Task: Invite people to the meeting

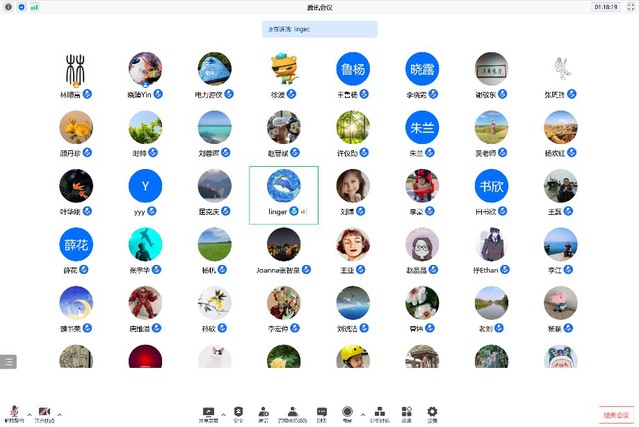Action: pyautogui.click(x=263, y=412)
